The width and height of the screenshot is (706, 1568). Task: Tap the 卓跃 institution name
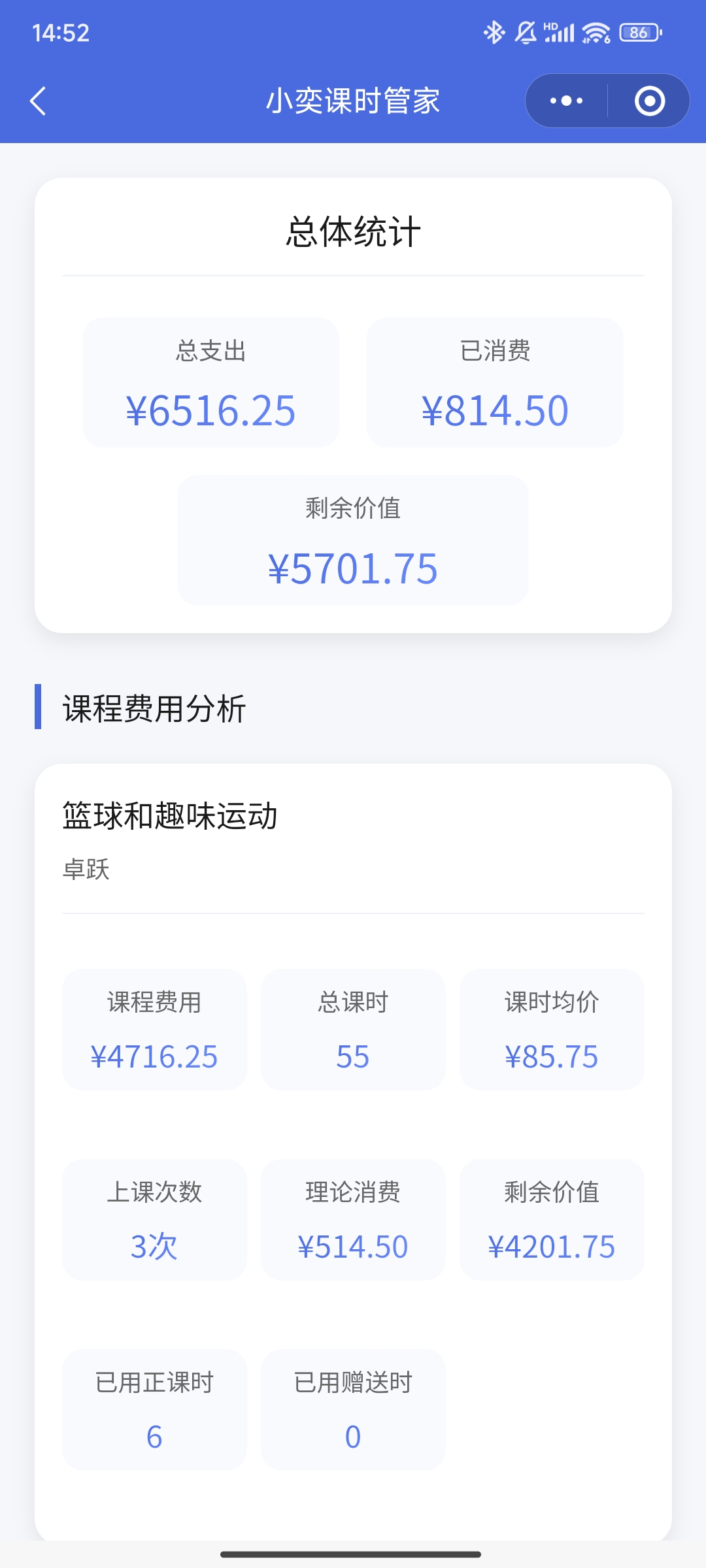85,869
